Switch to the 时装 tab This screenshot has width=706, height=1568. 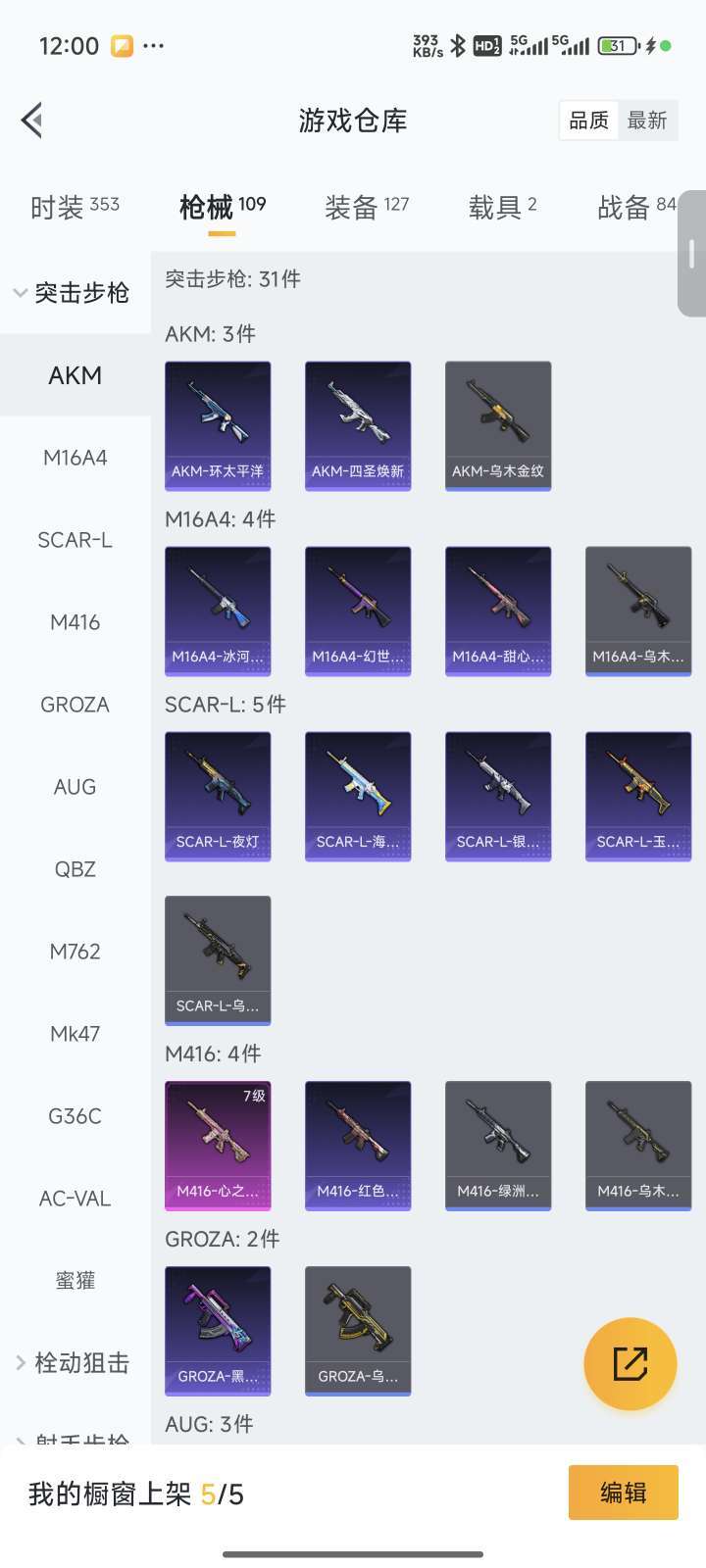pos(75,207)
